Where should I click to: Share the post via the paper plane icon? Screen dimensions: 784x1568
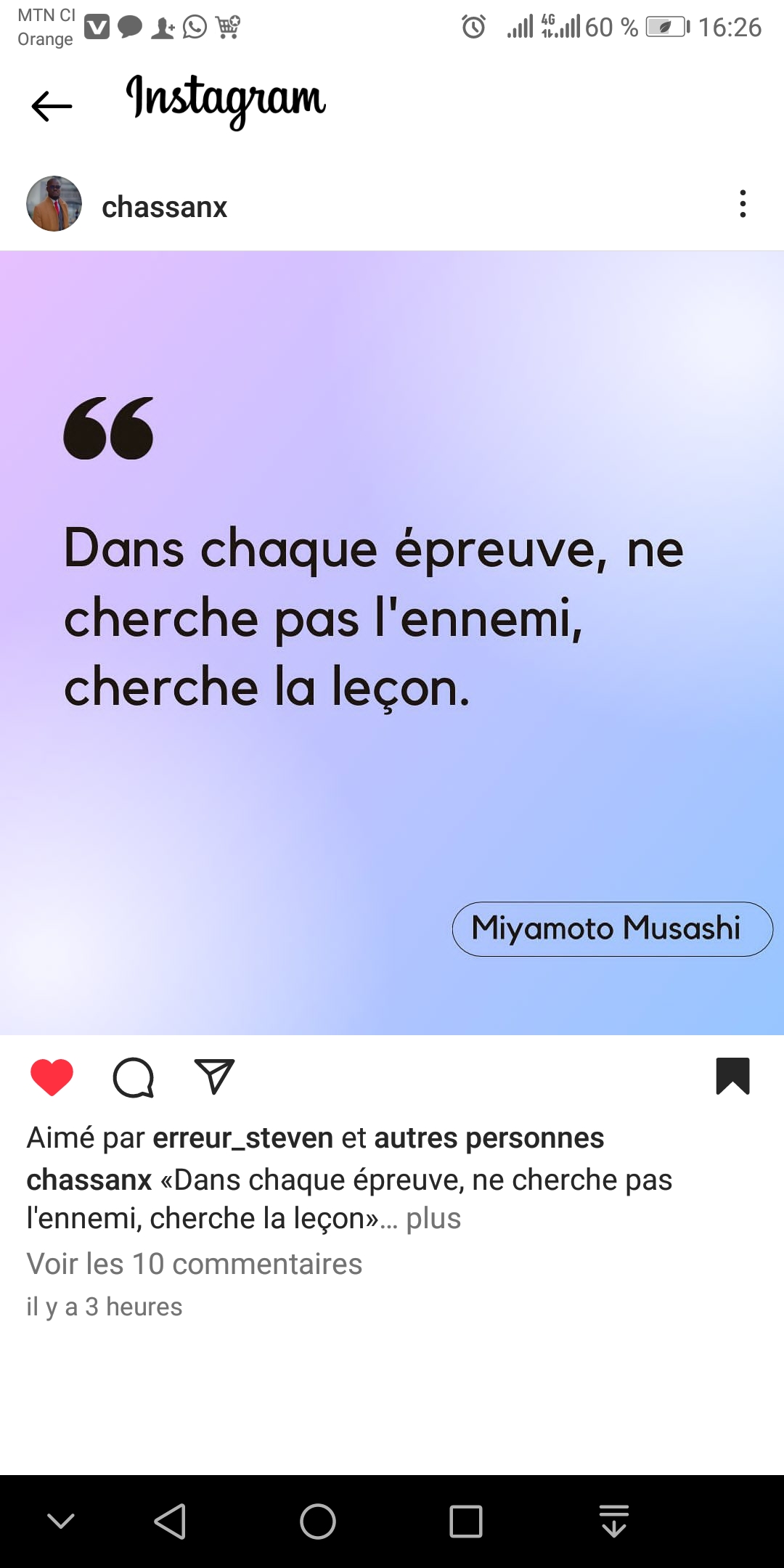click(214, 1077)
